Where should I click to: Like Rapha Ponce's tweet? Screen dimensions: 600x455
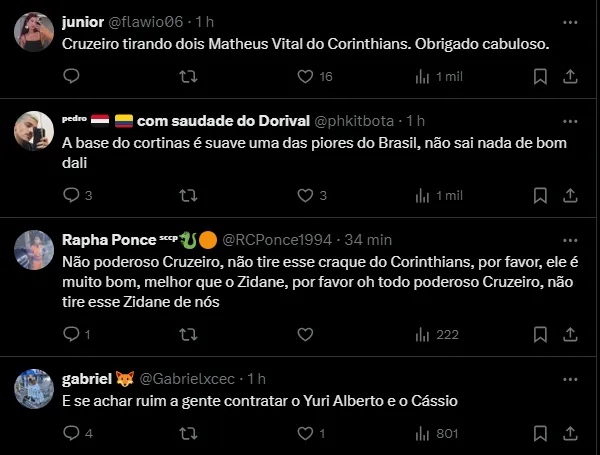click(306, 334)
